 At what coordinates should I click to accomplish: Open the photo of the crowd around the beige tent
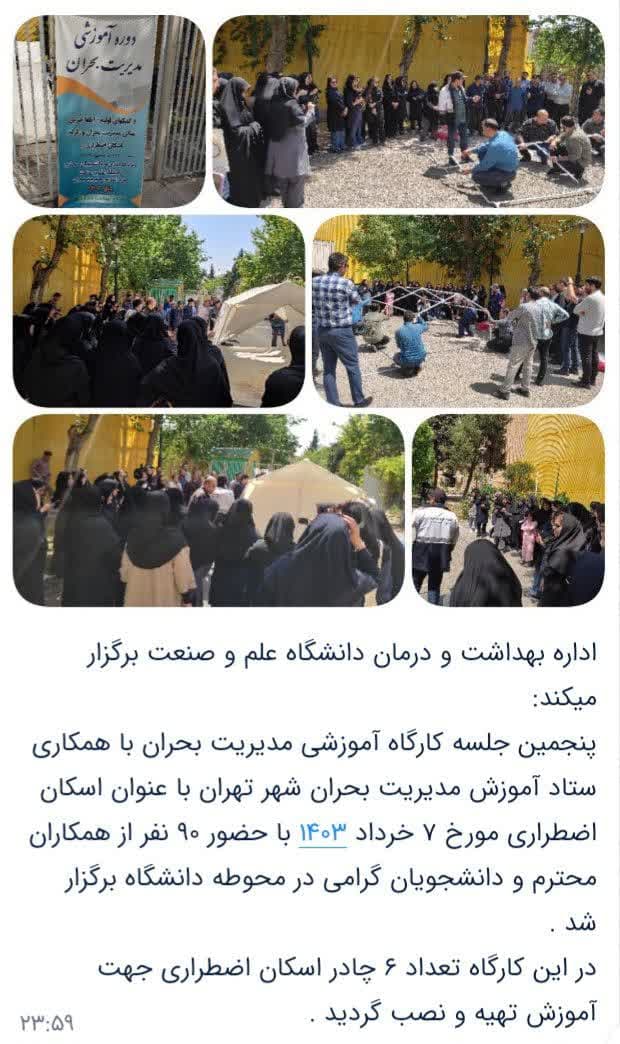(208, 510)
